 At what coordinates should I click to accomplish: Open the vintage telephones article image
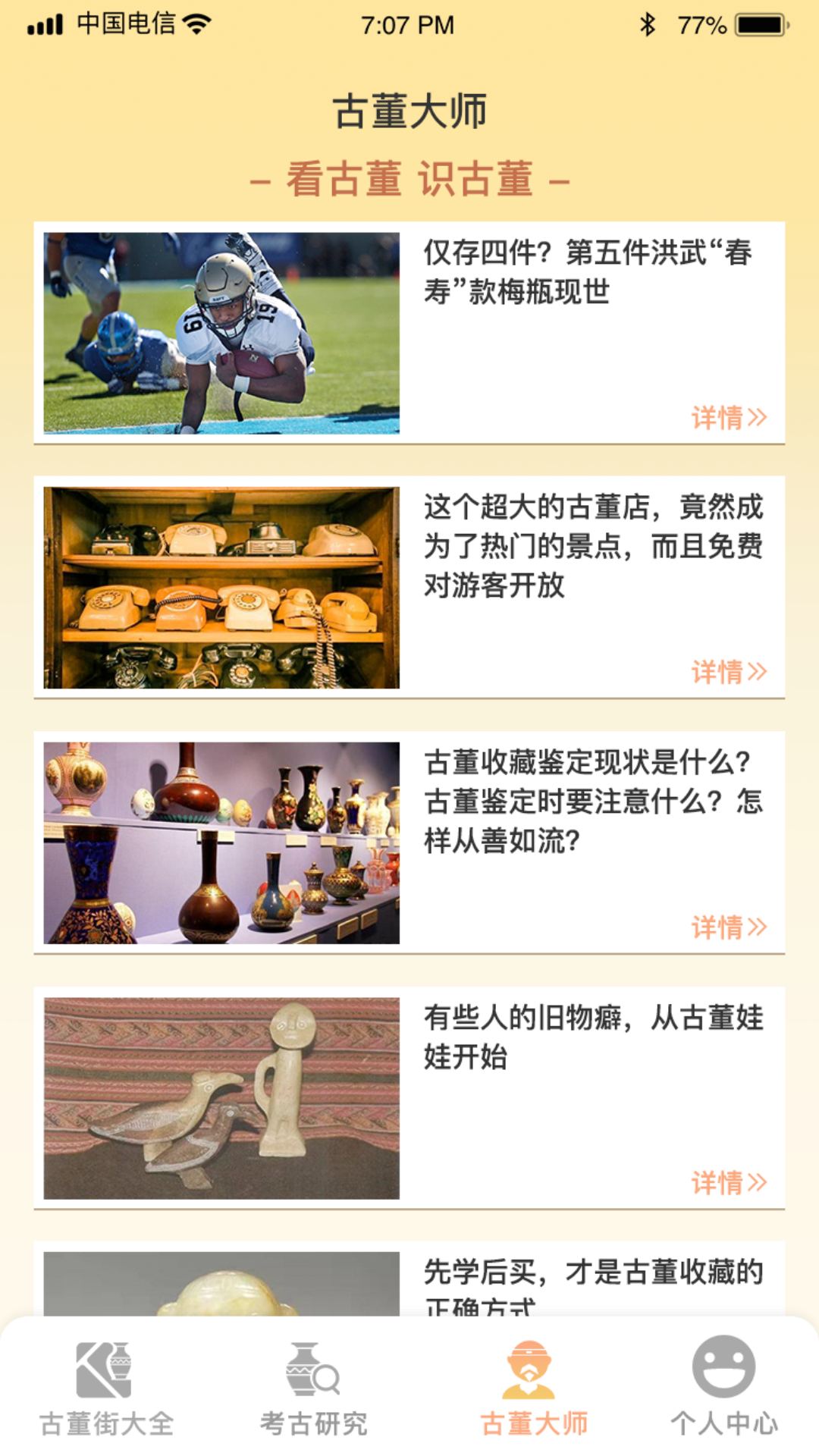click(221, 588)
